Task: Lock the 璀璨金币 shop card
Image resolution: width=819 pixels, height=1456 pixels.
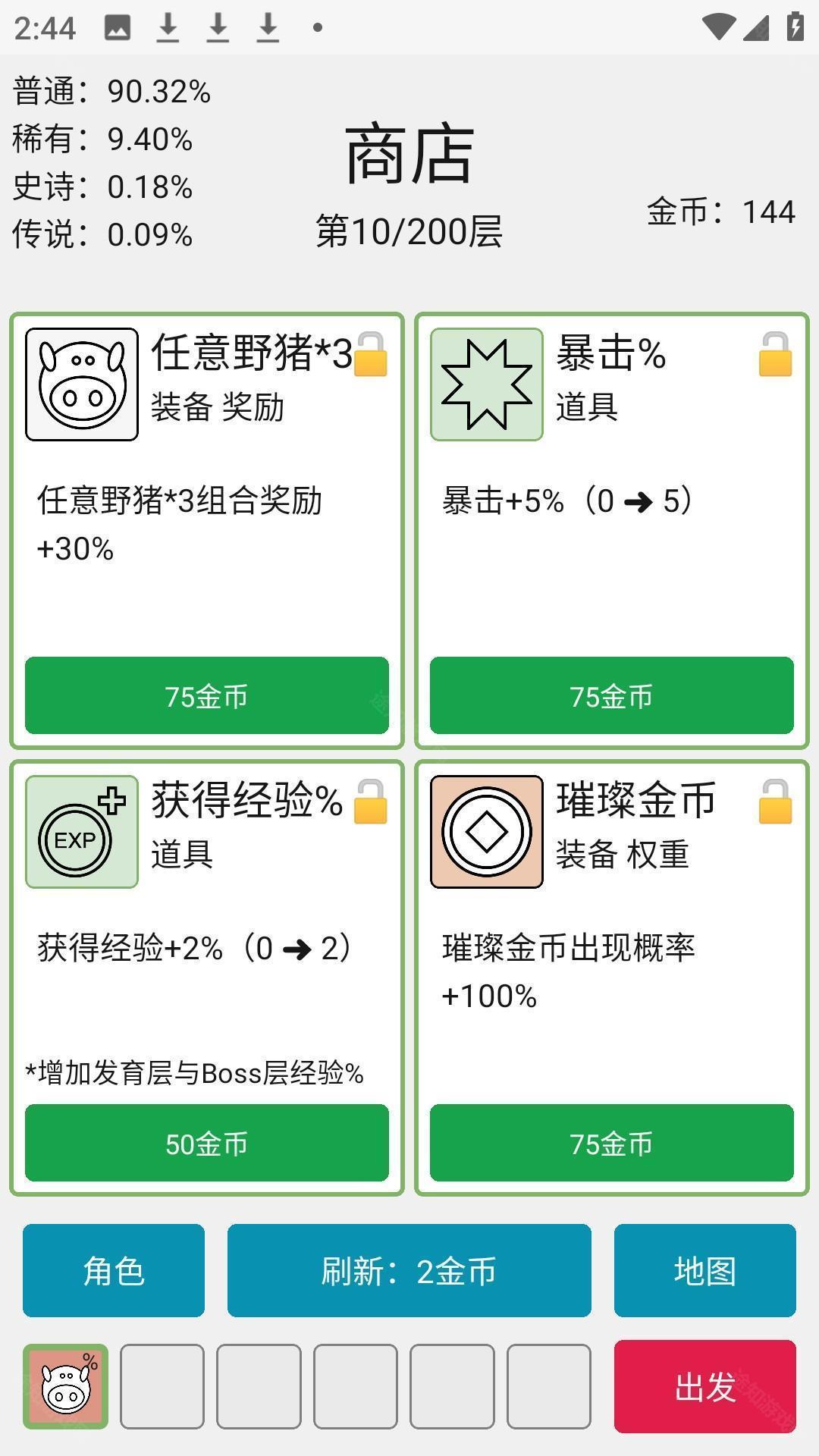Action: 775,802
